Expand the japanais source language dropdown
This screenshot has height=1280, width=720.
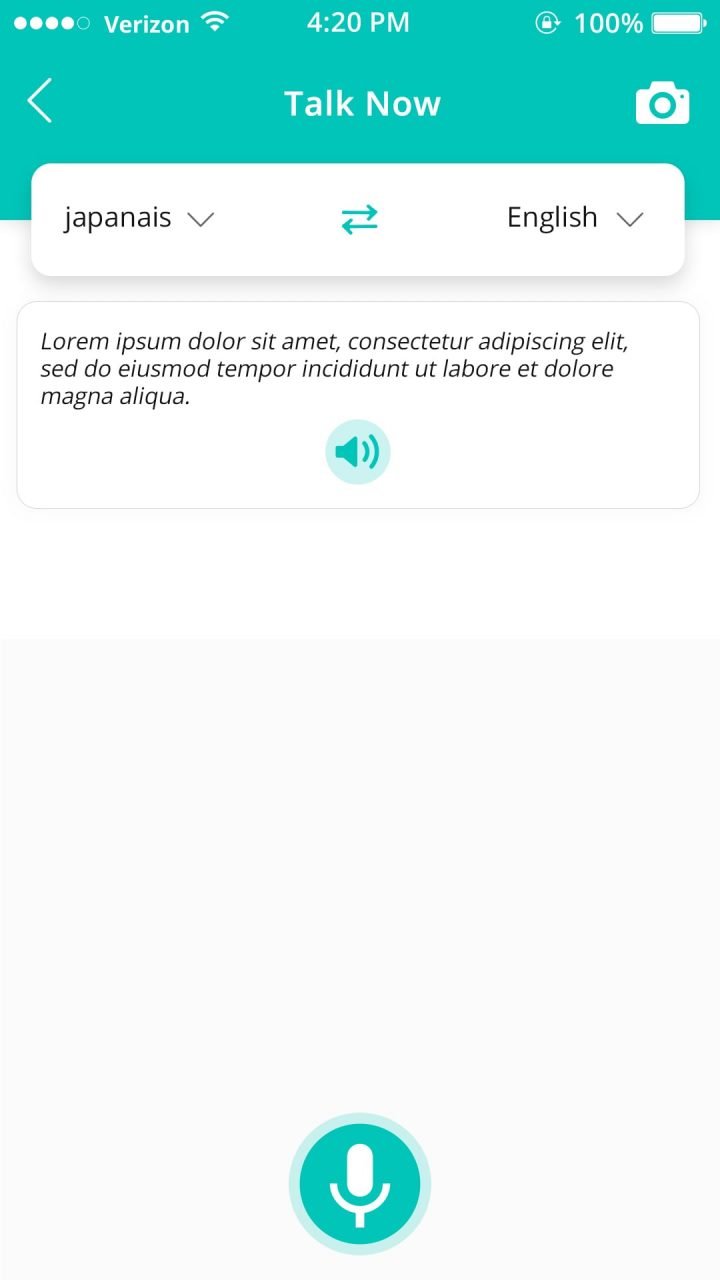[x=140, y=219]
